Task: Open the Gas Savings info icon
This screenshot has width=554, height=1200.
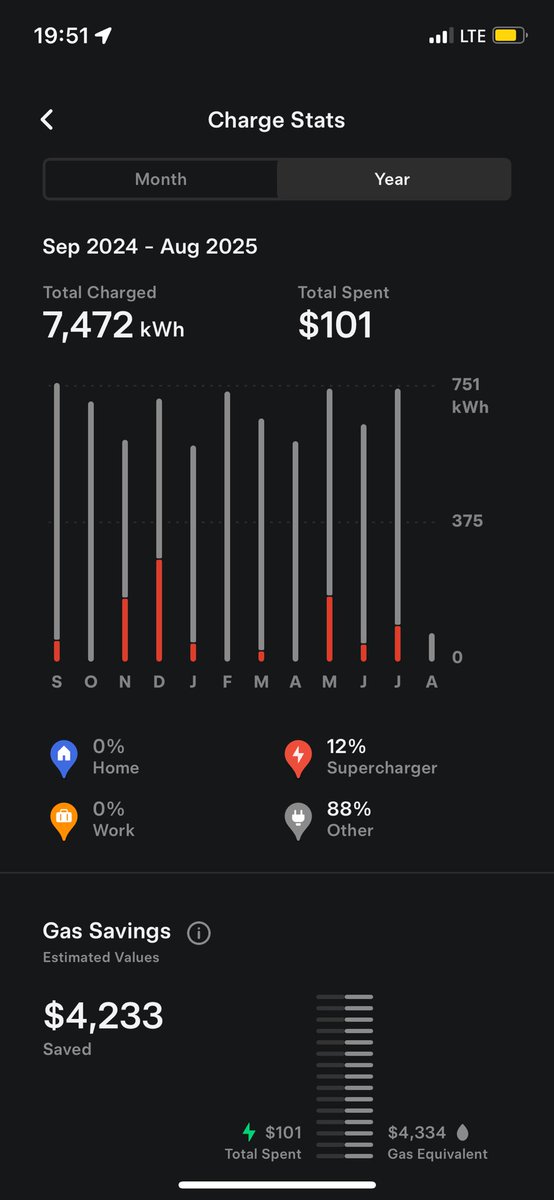Action: [x=199, y=933]
